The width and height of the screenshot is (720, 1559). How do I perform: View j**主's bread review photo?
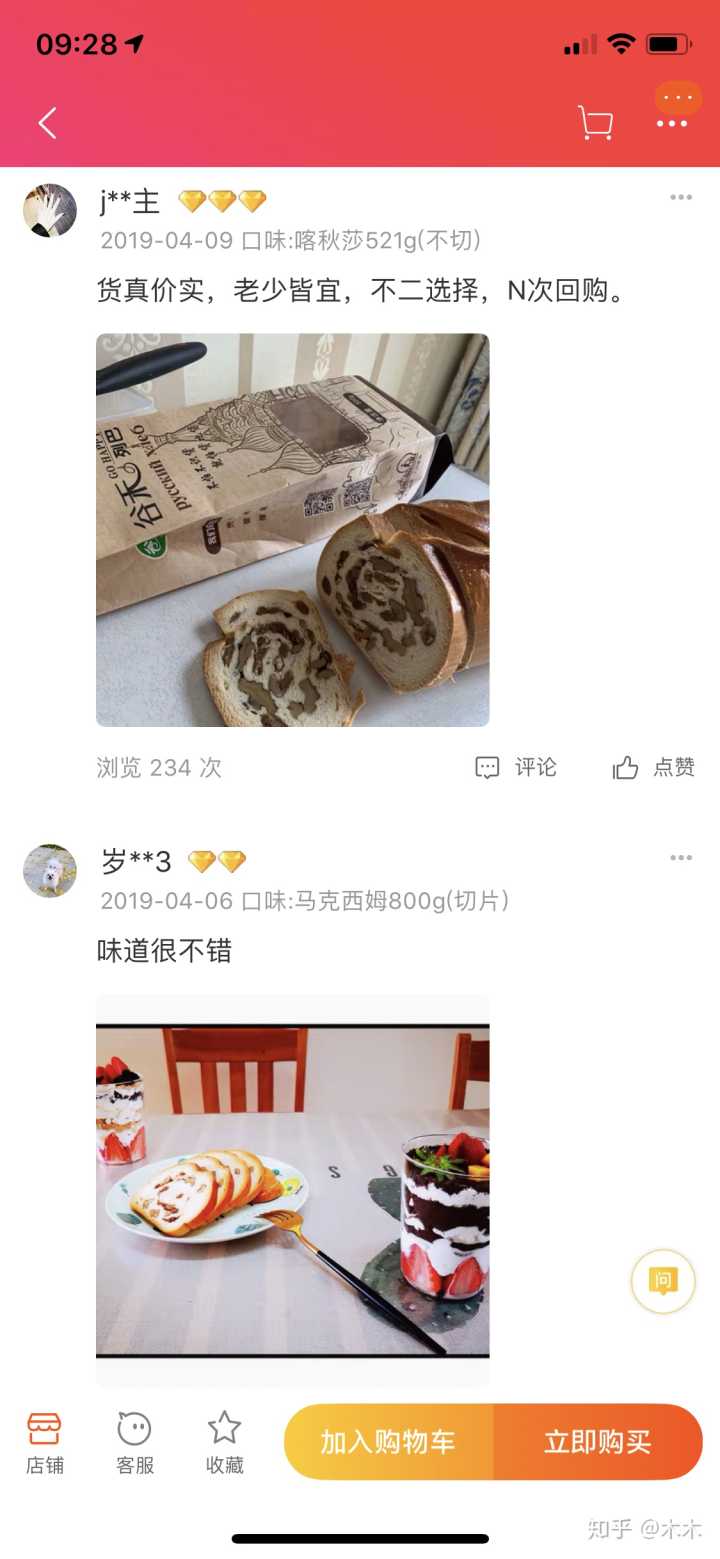292,530
